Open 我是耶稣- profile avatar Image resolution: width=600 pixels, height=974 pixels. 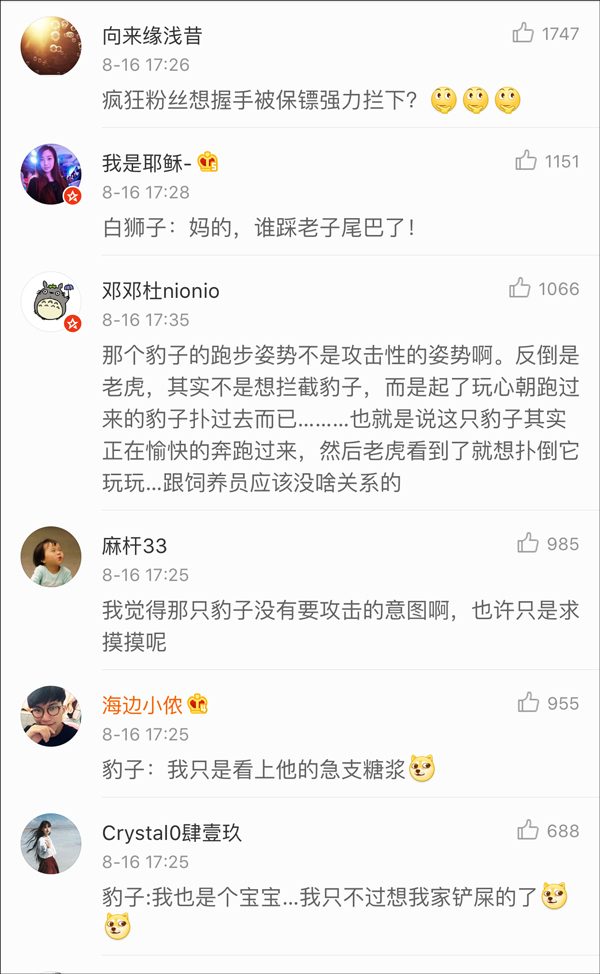(x=51, y=174)
